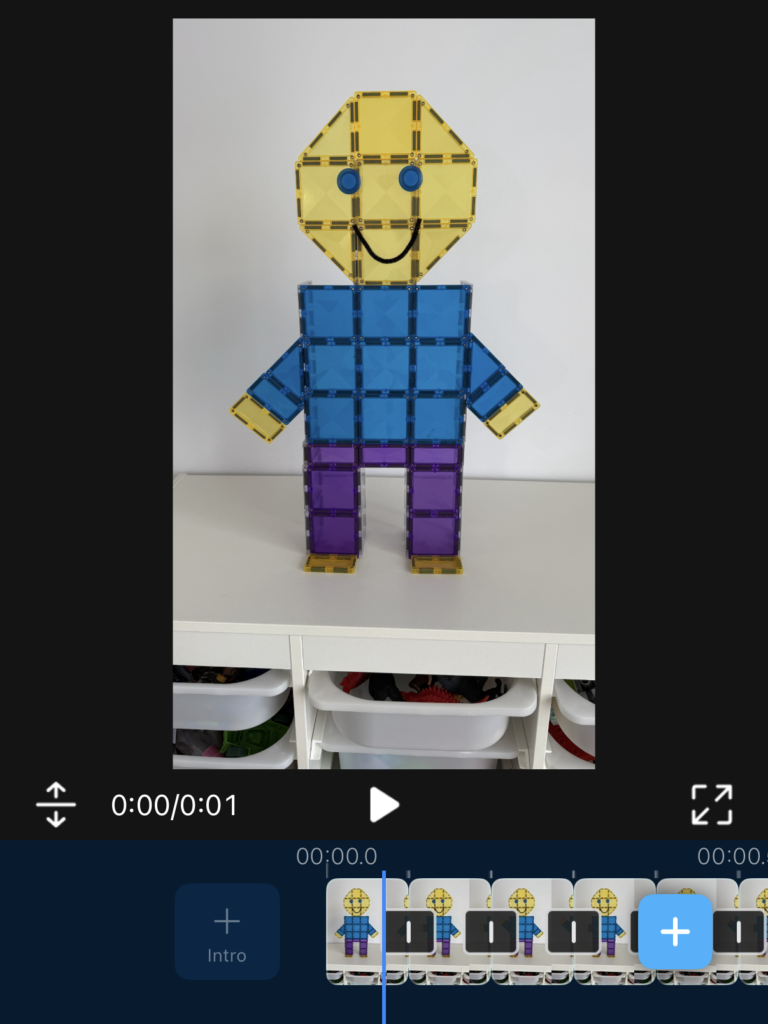Enter fullscreen preview mode

tap(711, 804)
